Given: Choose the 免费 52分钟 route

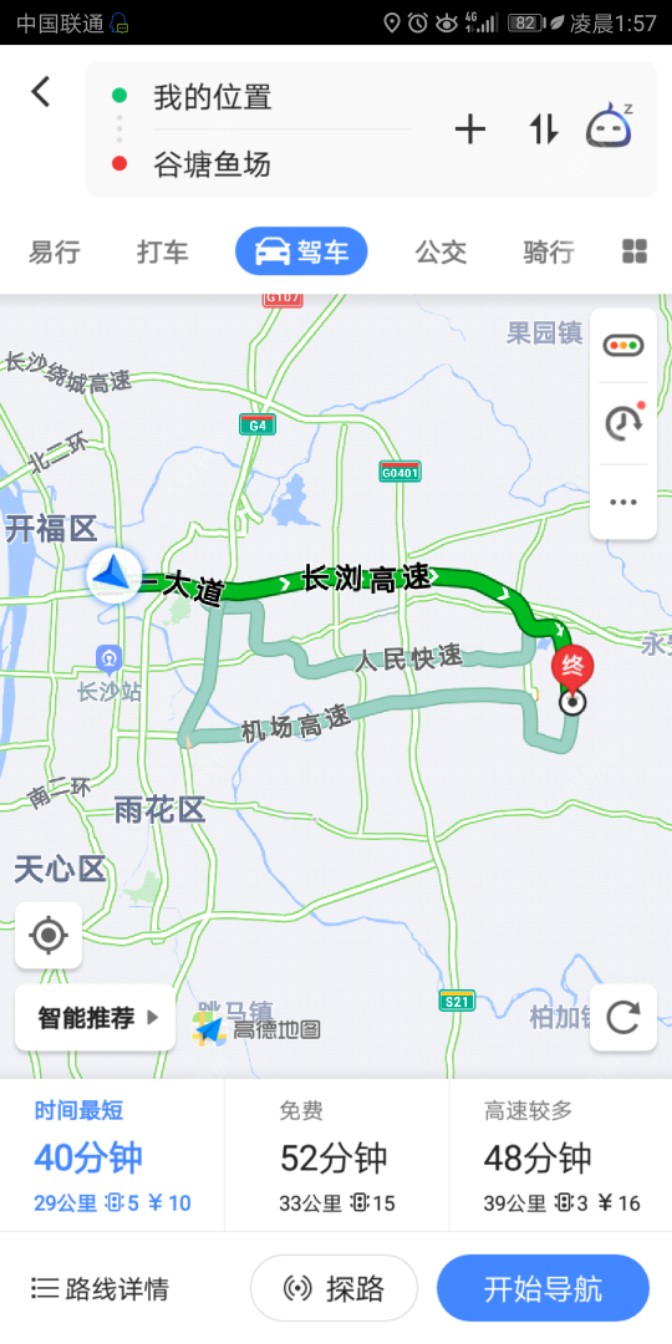Looking at the screenshot, I should point(336,1157).
